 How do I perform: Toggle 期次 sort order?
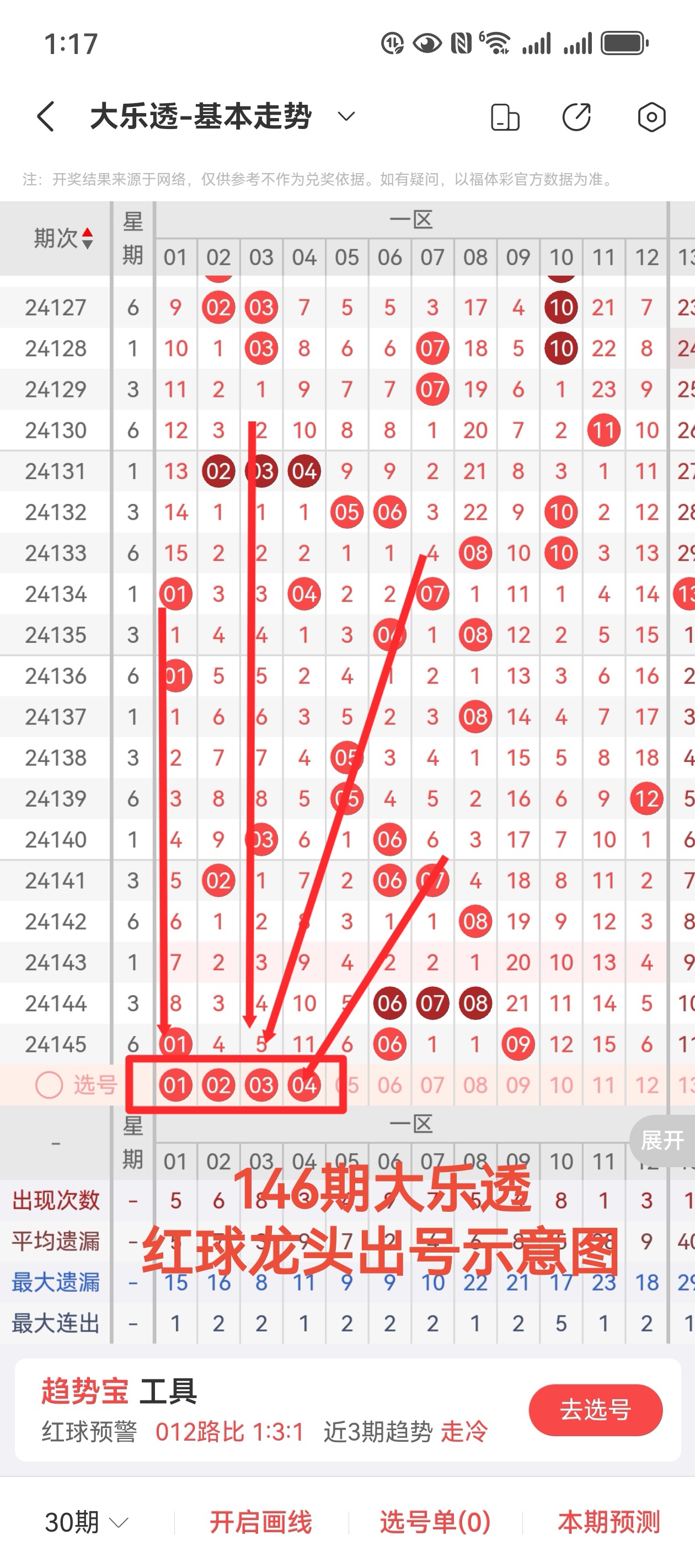pos(63,238)
